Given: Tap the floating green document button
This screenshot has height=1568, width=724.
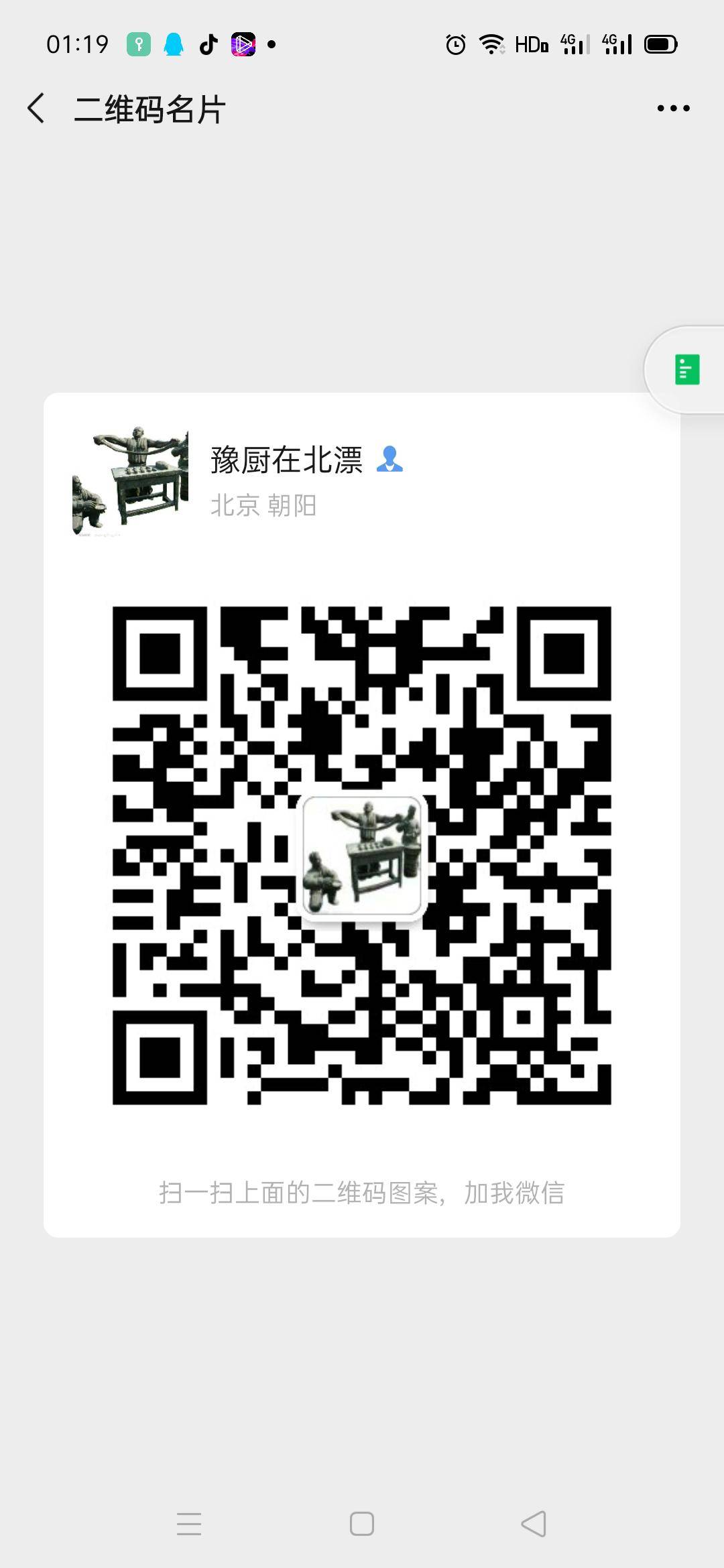Looking at the screenshot, I should 686,370.
